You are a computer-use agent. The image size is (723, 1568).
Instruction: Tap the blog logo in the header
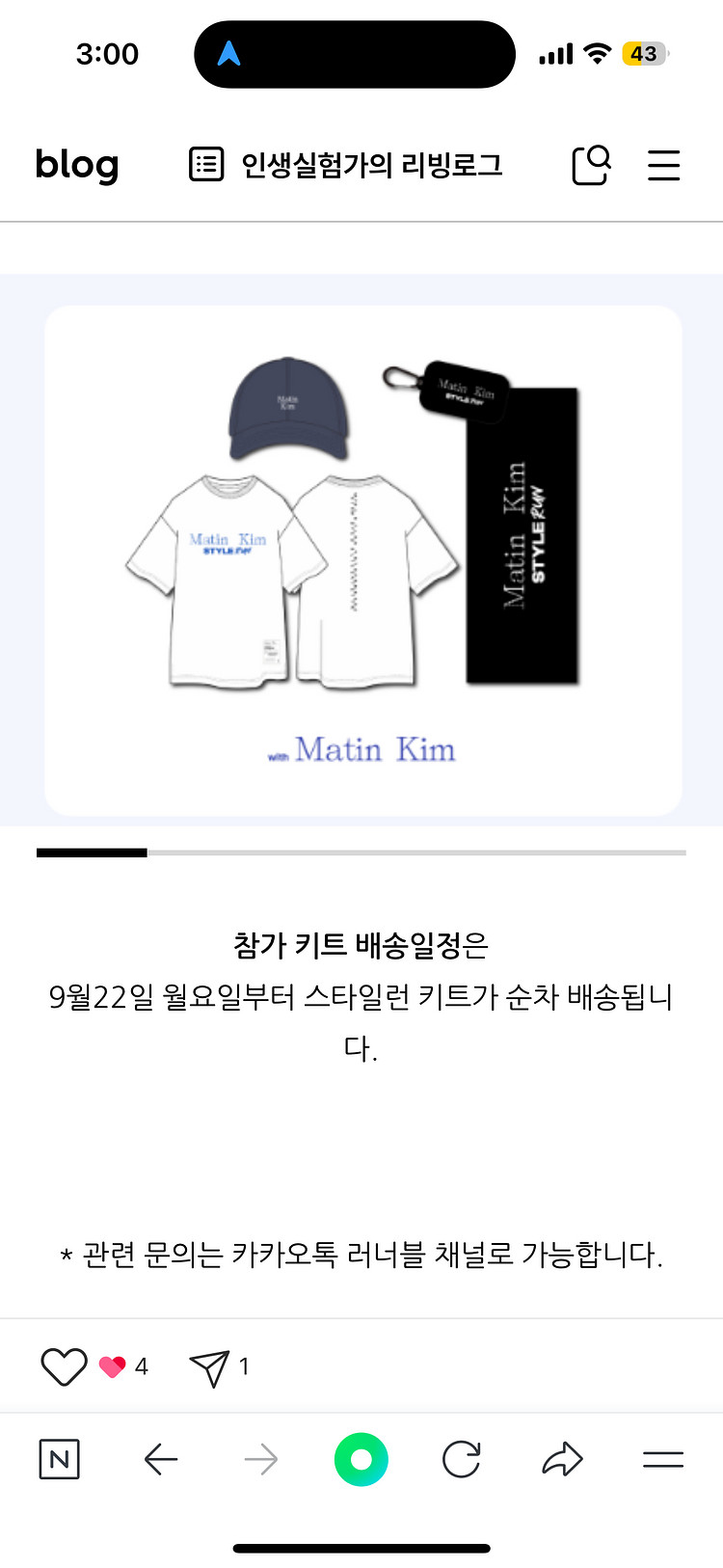[76, 164]
